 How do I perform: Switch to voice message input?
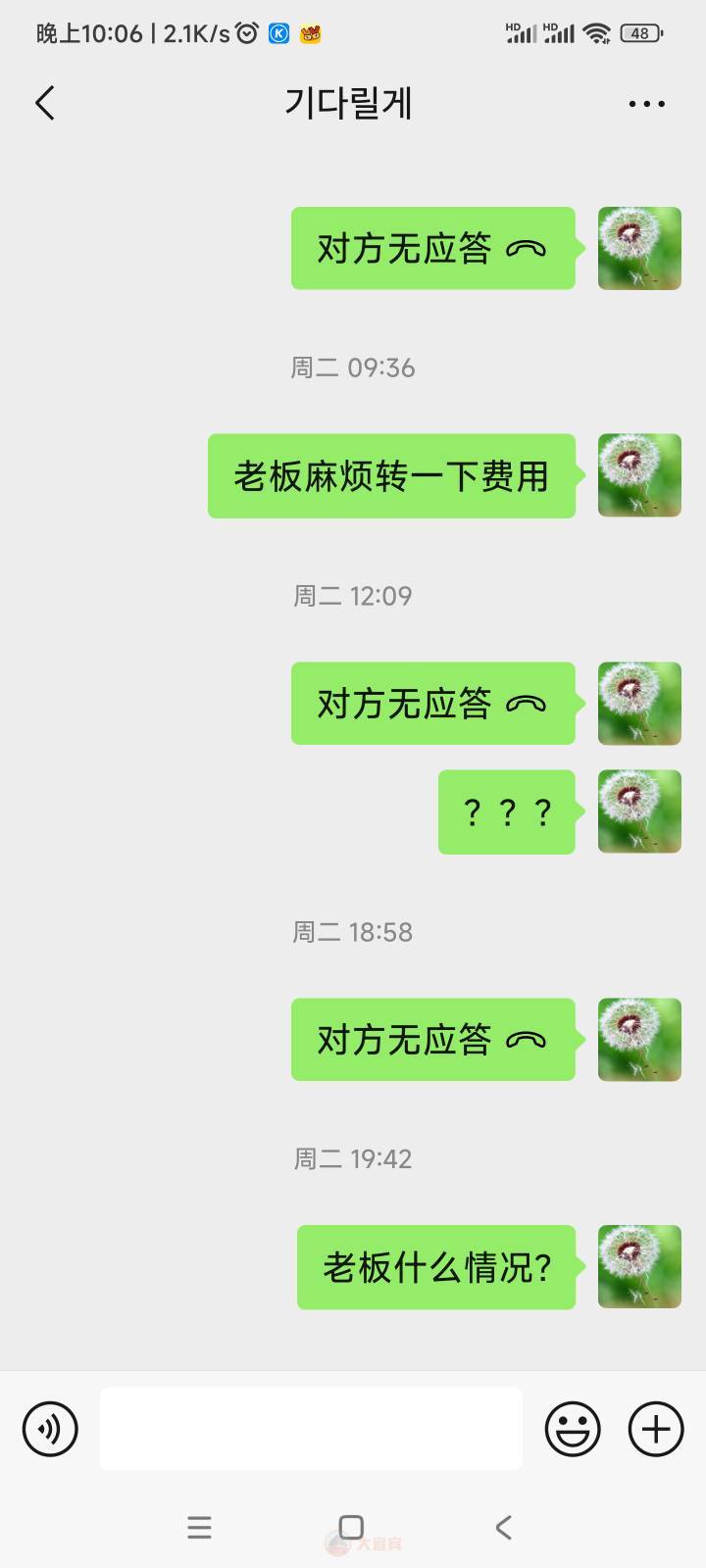pyautogui.click(x=50, y=1429)
